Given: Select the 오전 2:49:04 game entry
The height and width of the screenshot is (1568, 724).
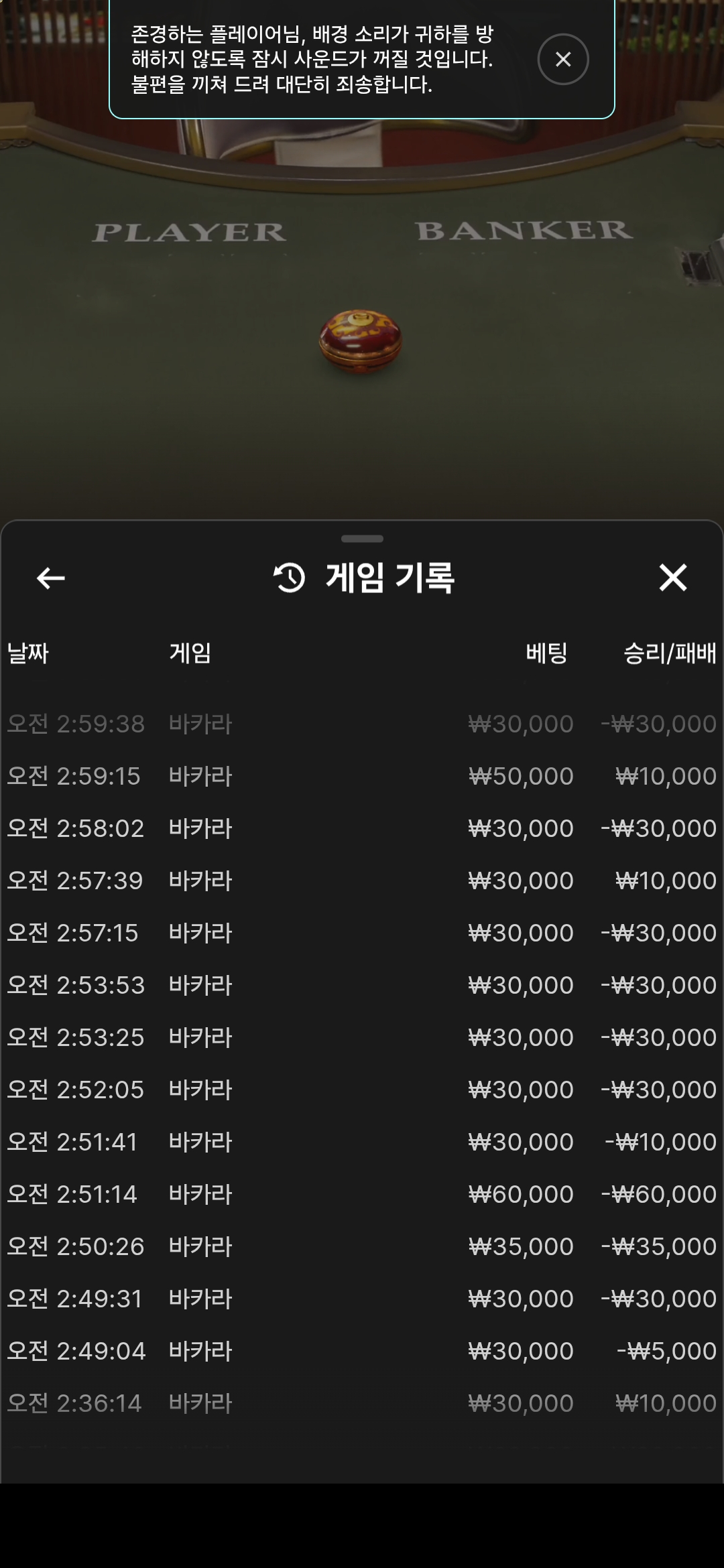Looking at the screenshot, I should pos(362,1351).
